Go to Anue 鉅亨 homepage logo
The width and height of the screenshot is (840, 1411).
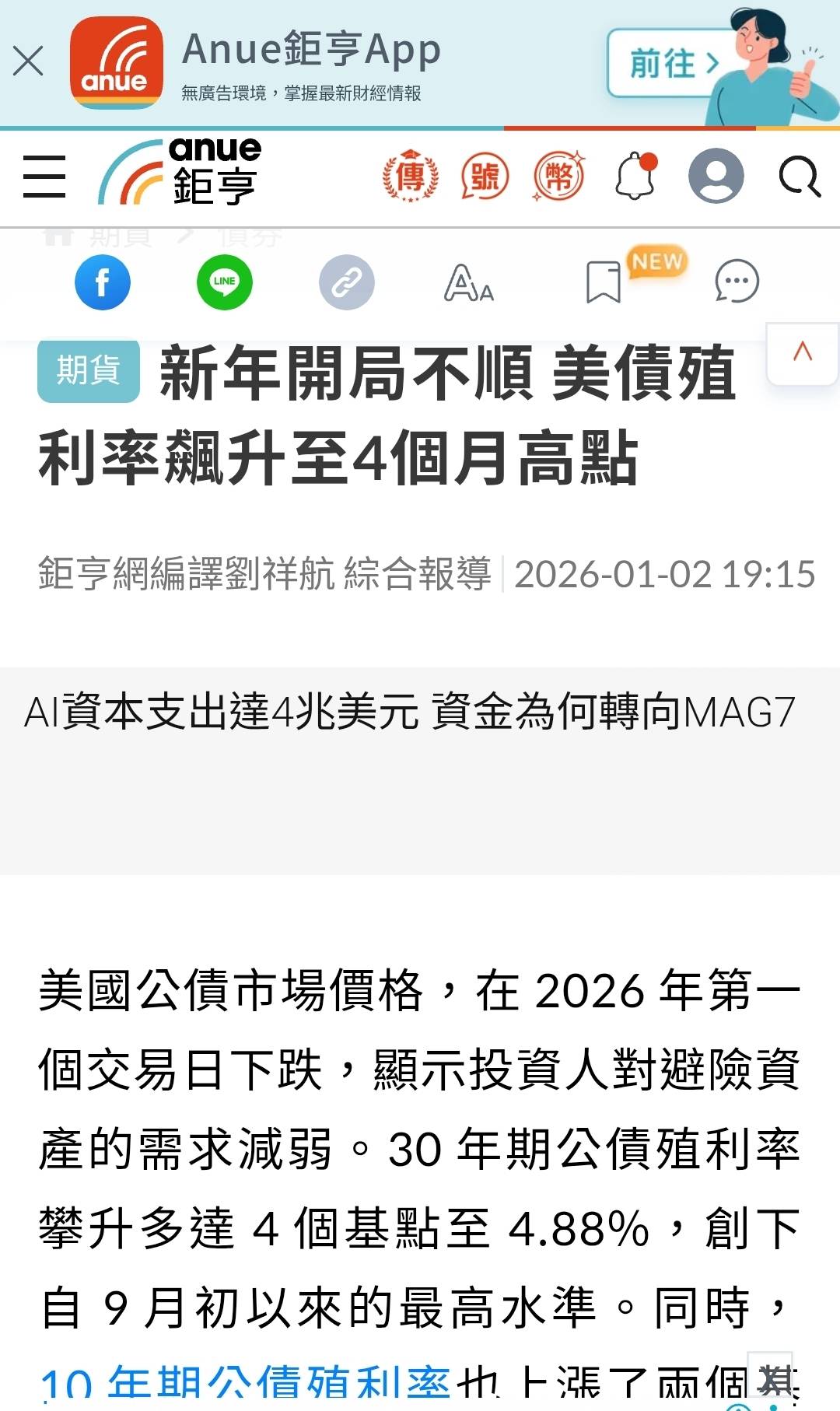(180, 173)
